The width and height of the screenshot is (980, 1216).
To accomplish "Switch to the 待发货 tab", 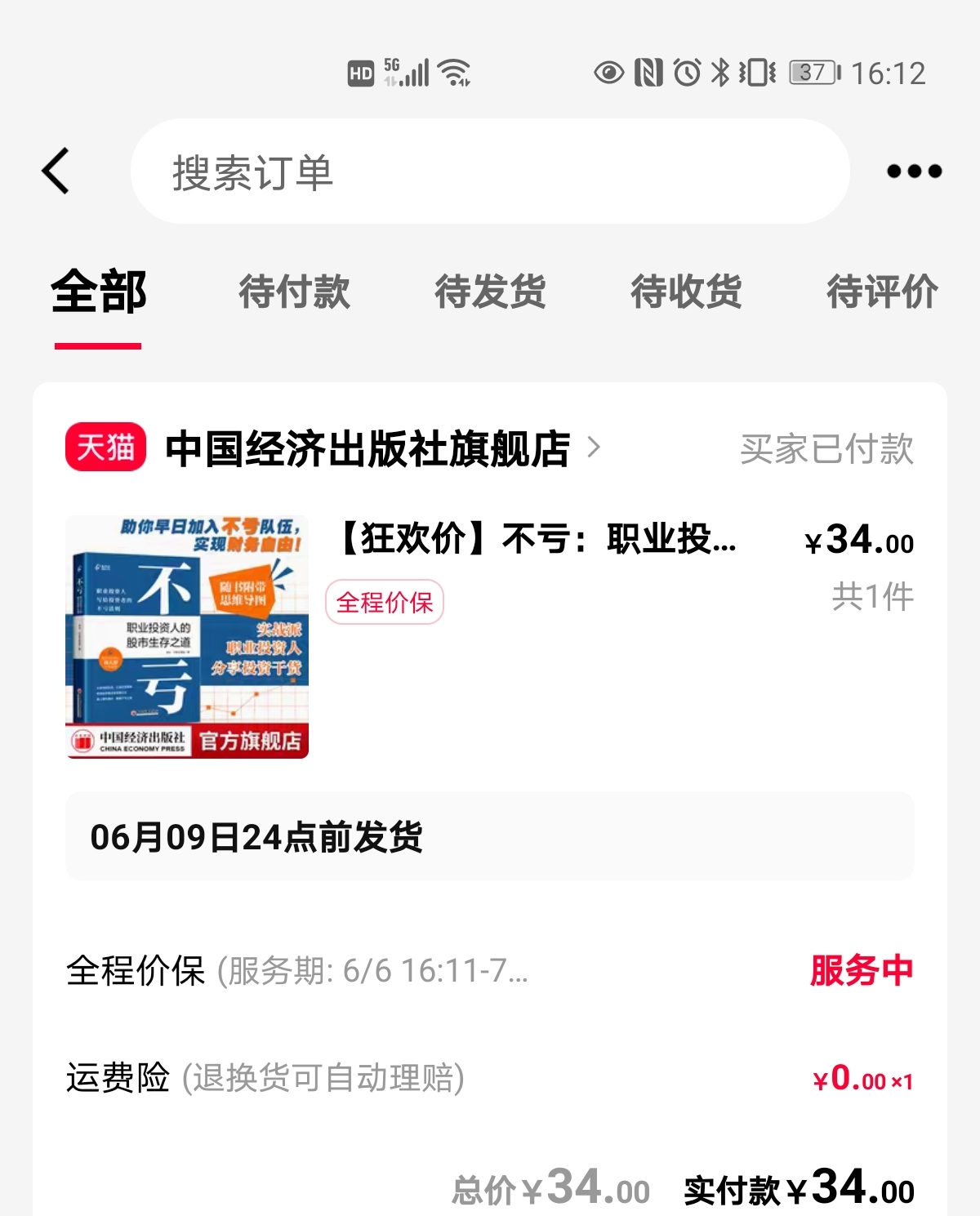I will 490,292.
